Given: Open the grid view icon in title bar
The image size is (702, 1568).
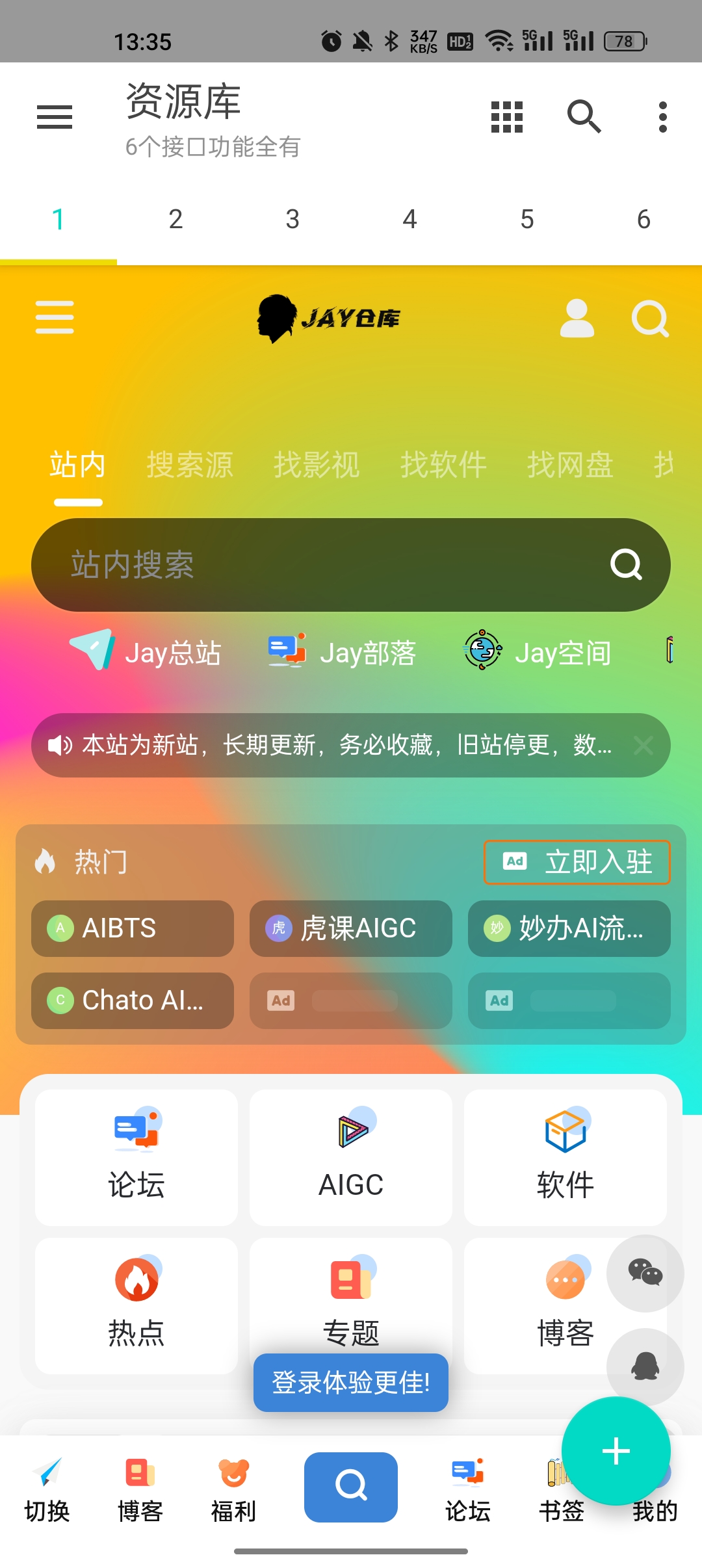Looking at the screenshot, I should [506, 117].
